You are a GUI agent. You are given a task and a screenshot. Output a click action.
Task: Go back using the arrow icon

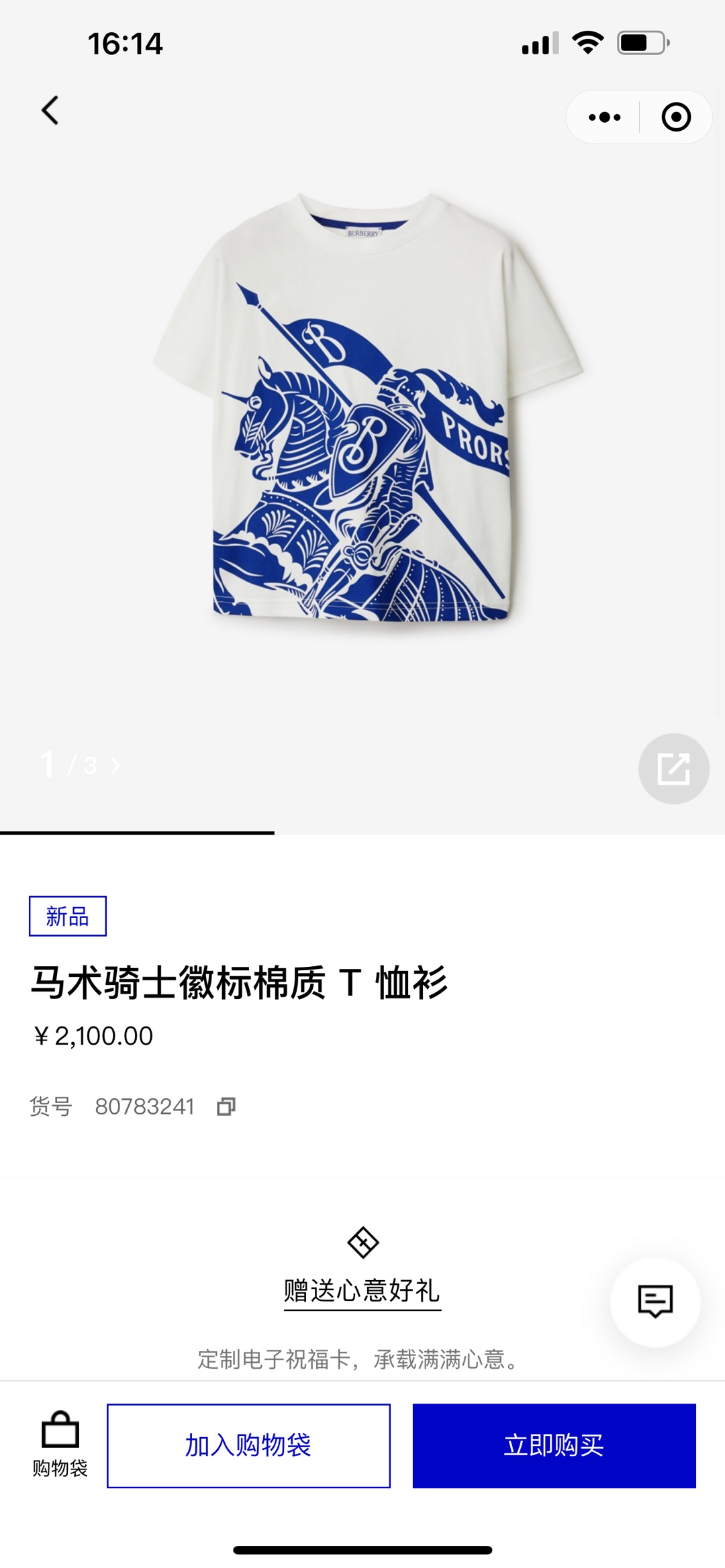[x=50, y=110]
